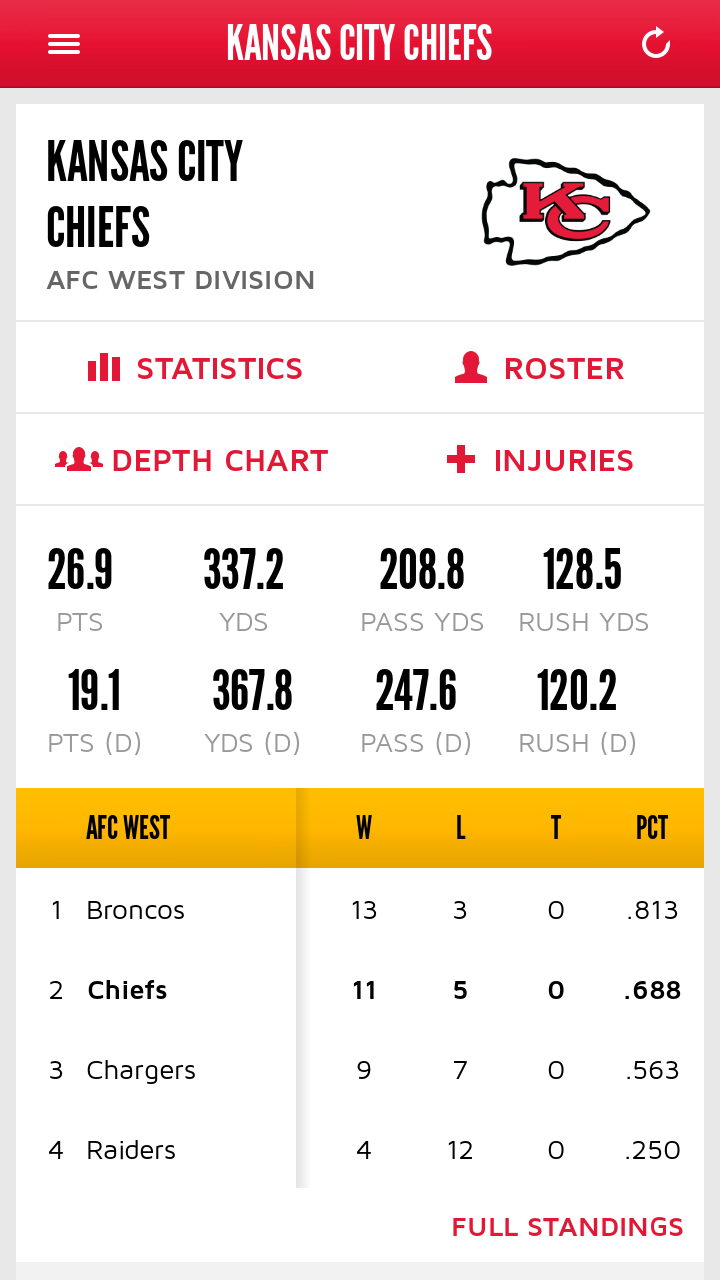Screen dimensions: 720x1280
Task: Select the Raiders standings row
Action: pos(360,1150)
